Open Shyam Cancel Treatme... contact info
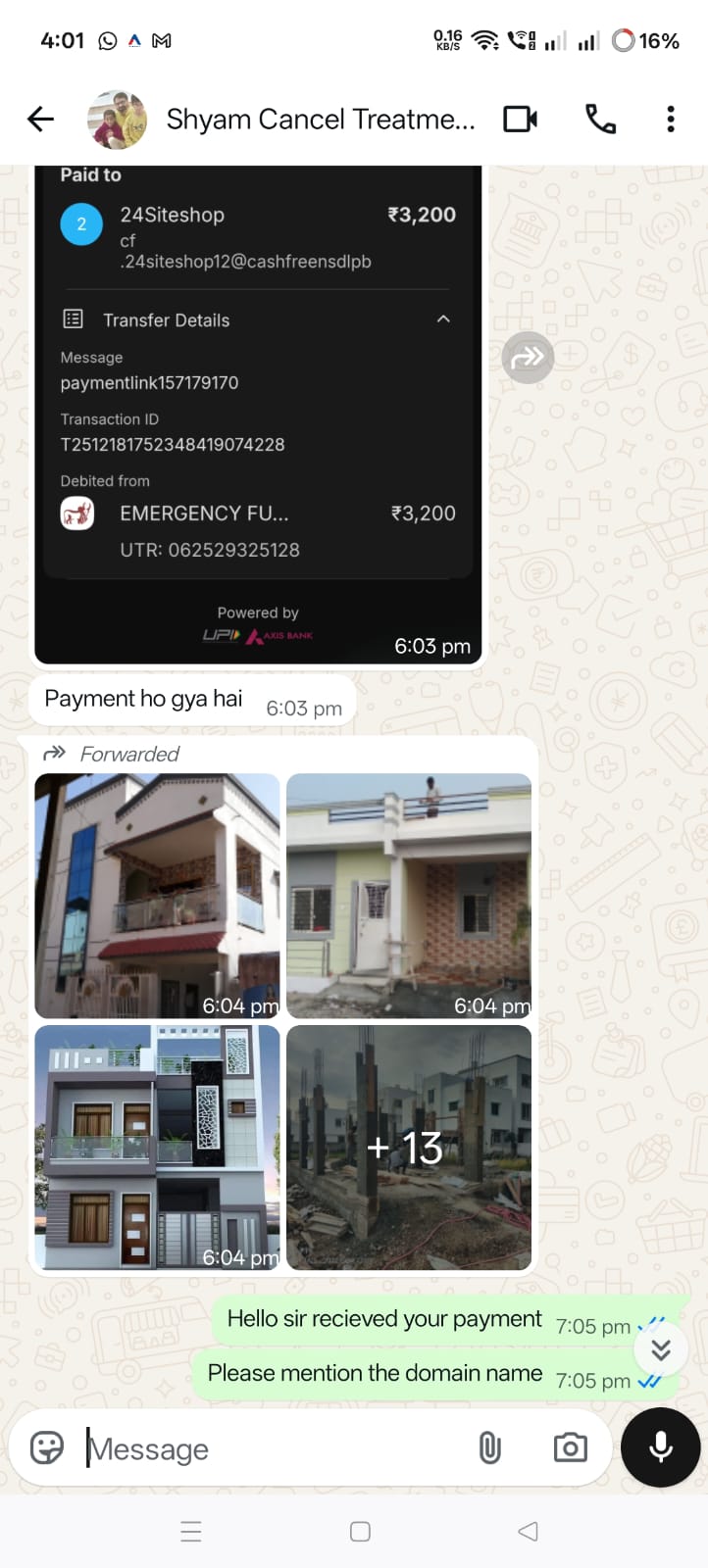Image resolution: width=708 pixels, height=1568 pixels. point(320,120)
